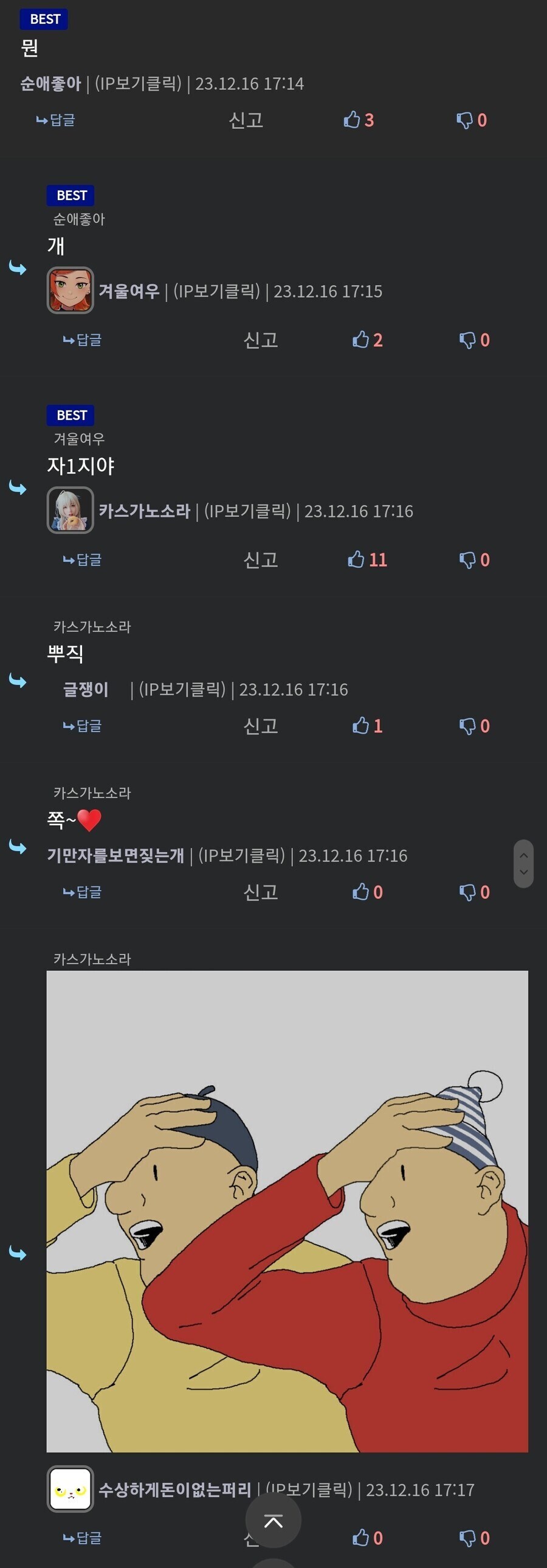Toggle like on 수상하게돈이없는퍼리's comment
547x1568 pixels.
pyautogui.click(x=363, y=1538)
